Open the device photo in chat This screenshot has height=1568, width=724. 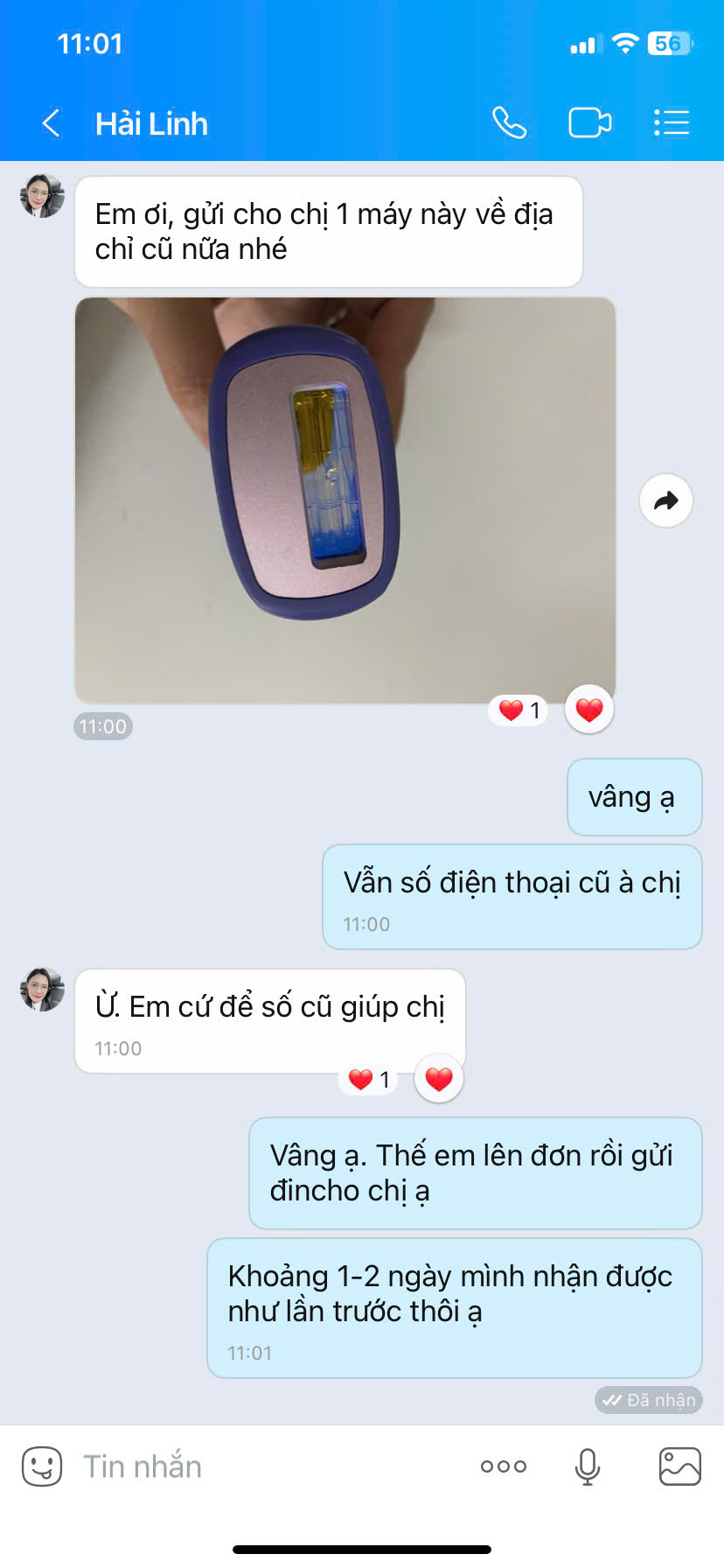[345, 500]
